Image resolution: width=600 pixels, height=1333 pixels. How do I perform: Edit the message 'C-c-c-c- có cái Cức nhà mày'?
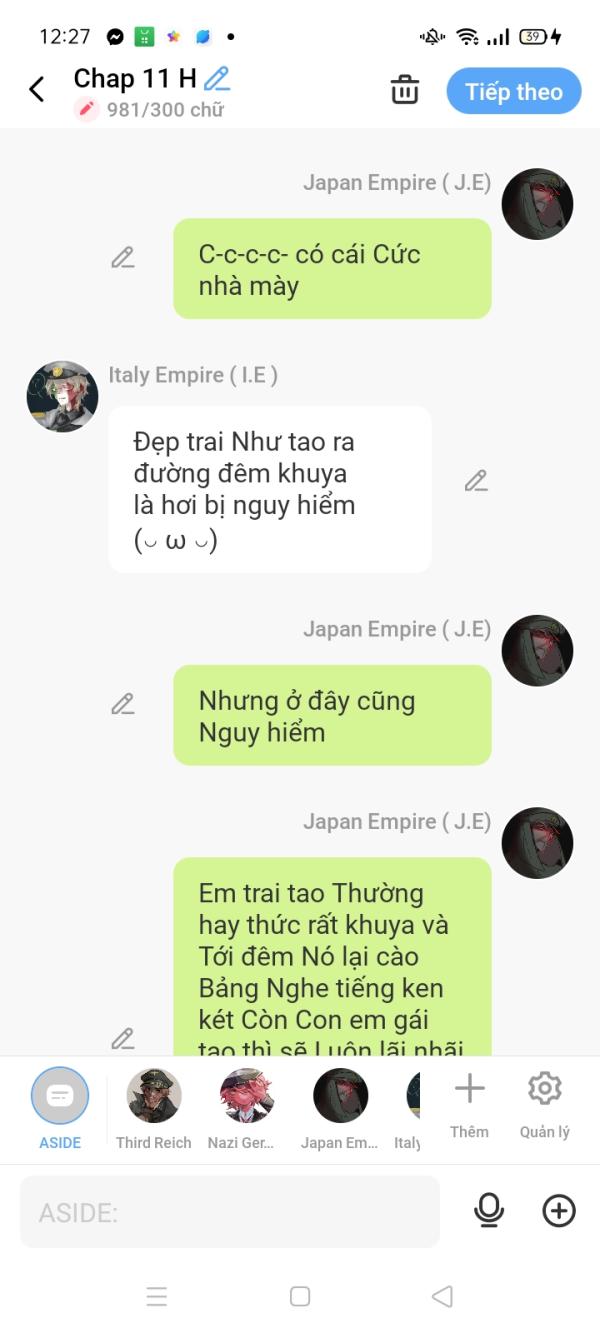(x=123, y=258)
